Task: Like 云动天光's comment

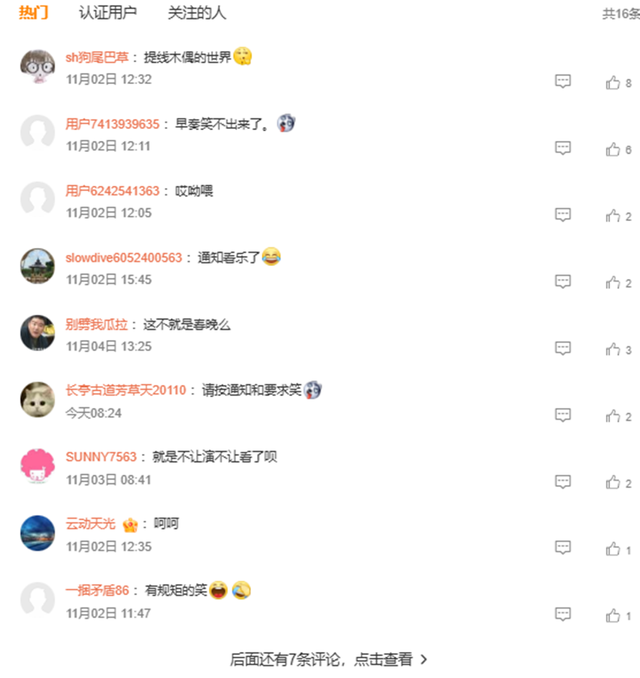Action: click(613, 549)
